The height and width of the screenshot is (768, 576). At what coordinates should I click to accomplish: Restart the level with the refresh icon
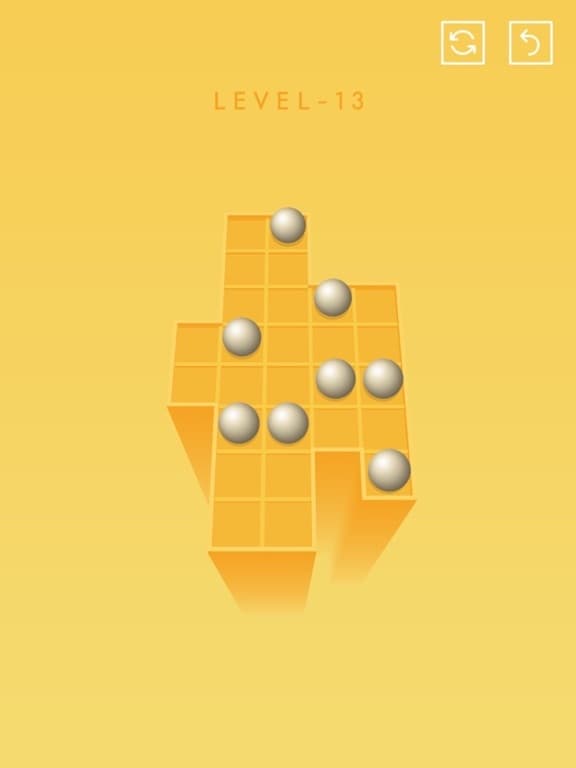click(463, 43)
